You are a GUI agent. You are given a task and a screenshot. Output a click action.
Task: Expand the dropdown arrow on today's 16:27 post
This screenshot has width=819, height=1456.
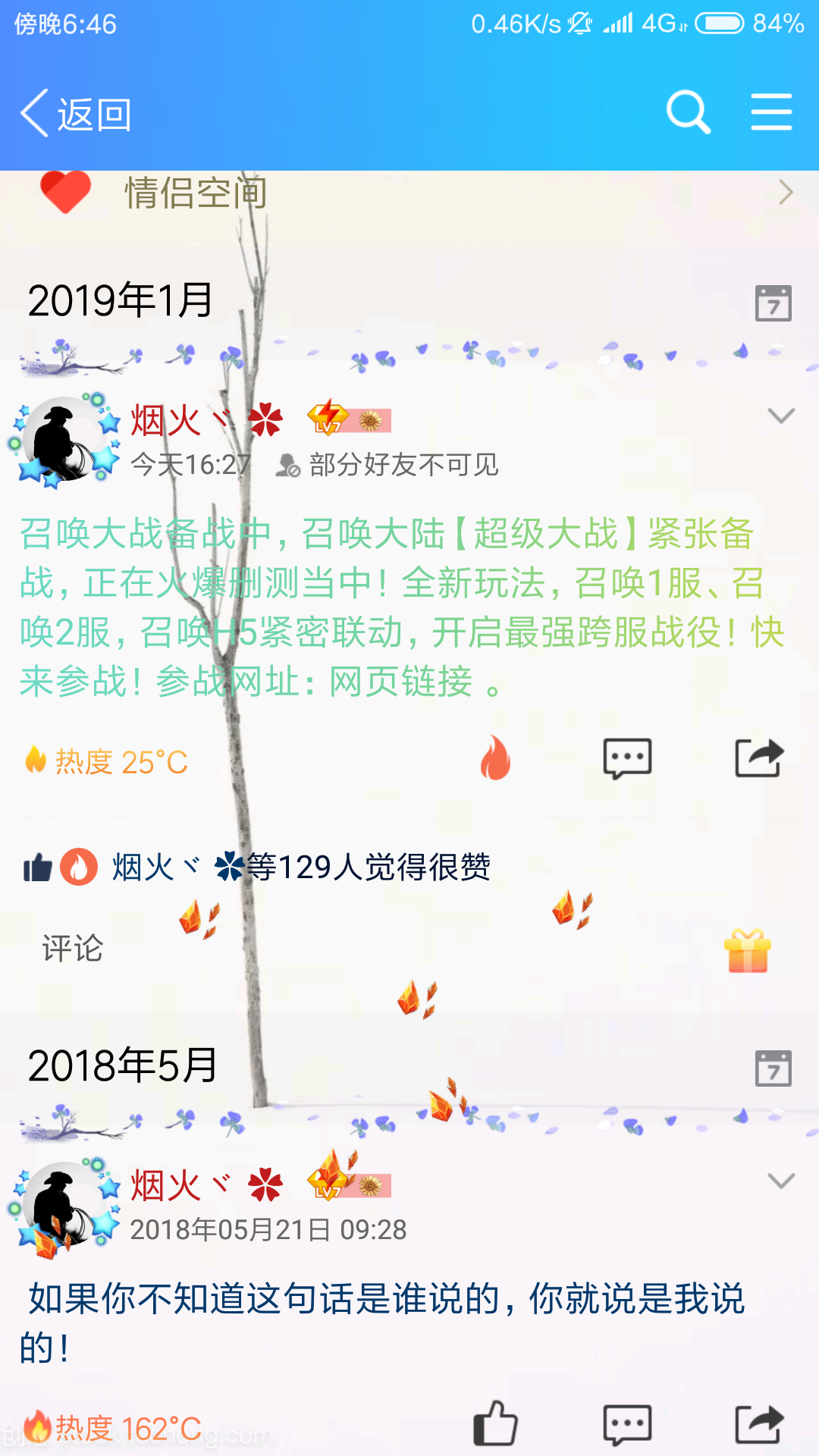780,416
